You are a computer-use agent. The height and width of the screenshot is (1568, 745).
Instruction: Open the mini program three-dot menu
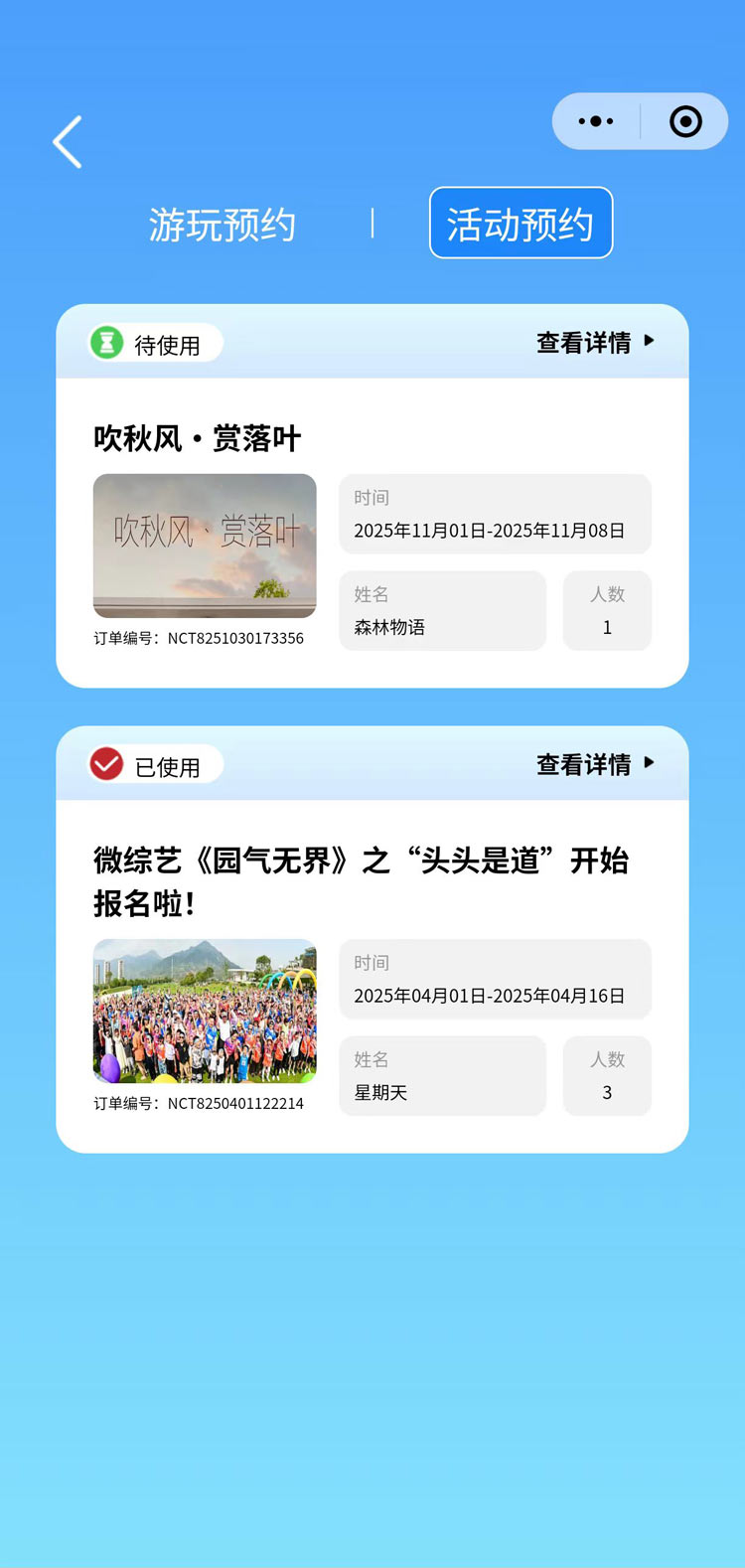coord(596,121)
